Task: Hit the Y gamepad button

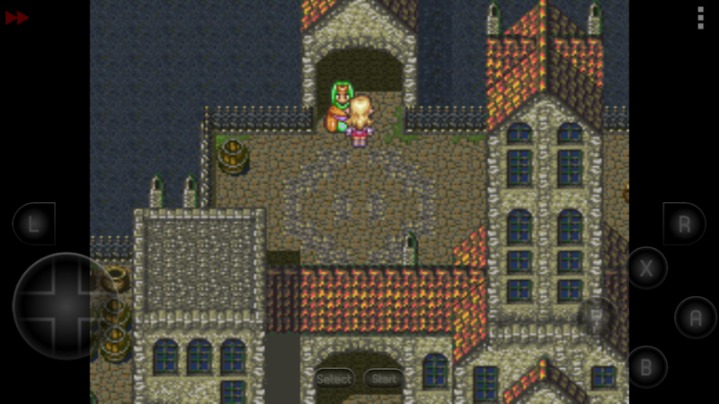Action: 597,317
